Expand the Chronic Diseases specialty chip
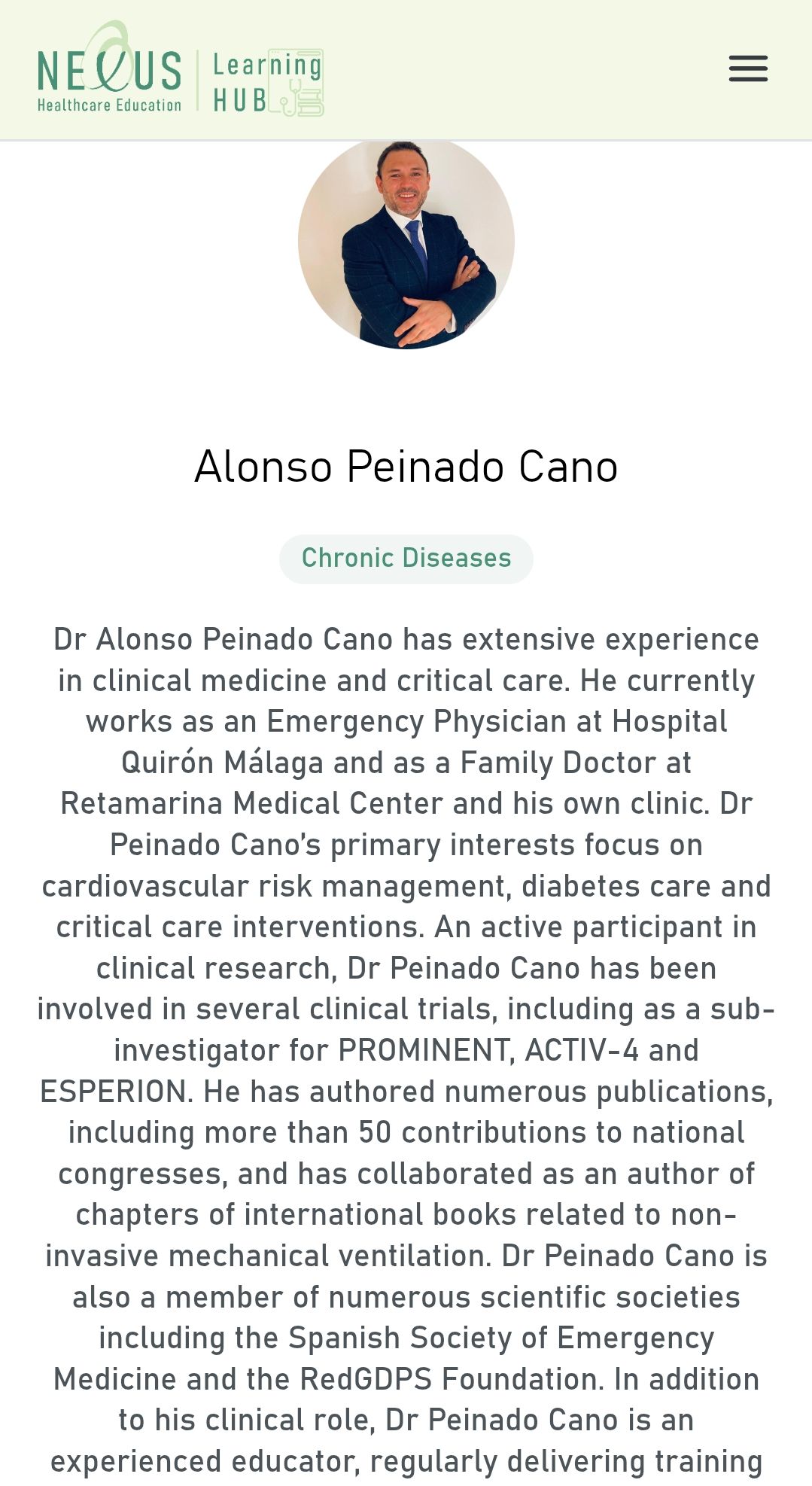This screenshot has height=1486, width=812. (406, 558)
